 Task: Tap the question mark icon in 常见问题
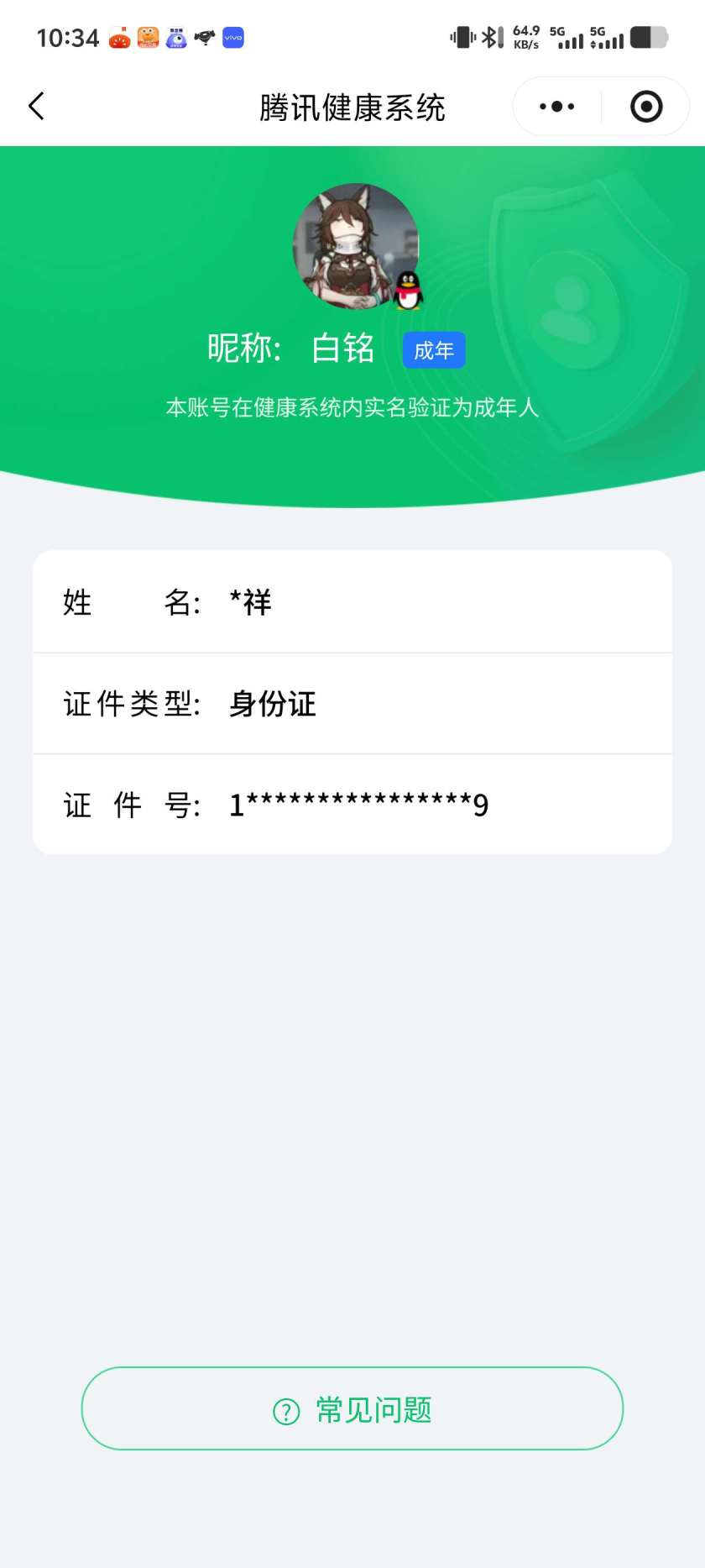point(285,1410)
